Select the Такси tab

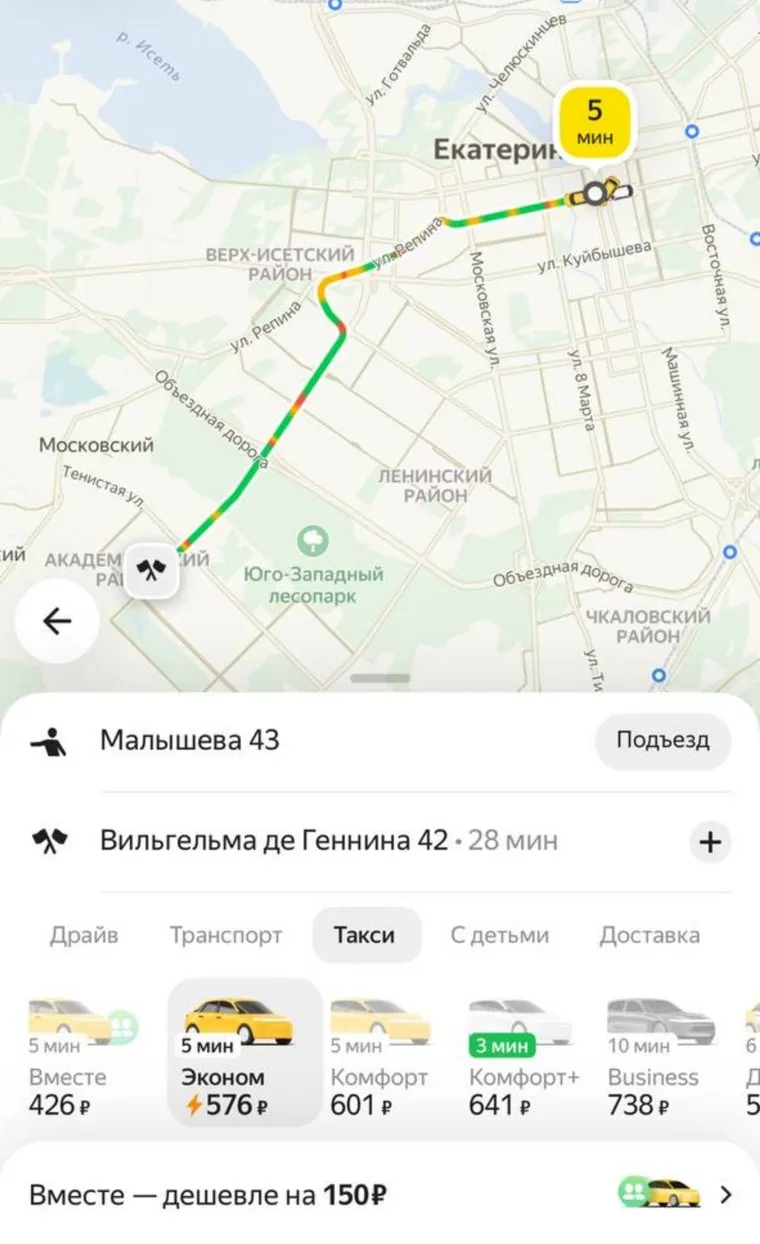(x=365, y=936)
